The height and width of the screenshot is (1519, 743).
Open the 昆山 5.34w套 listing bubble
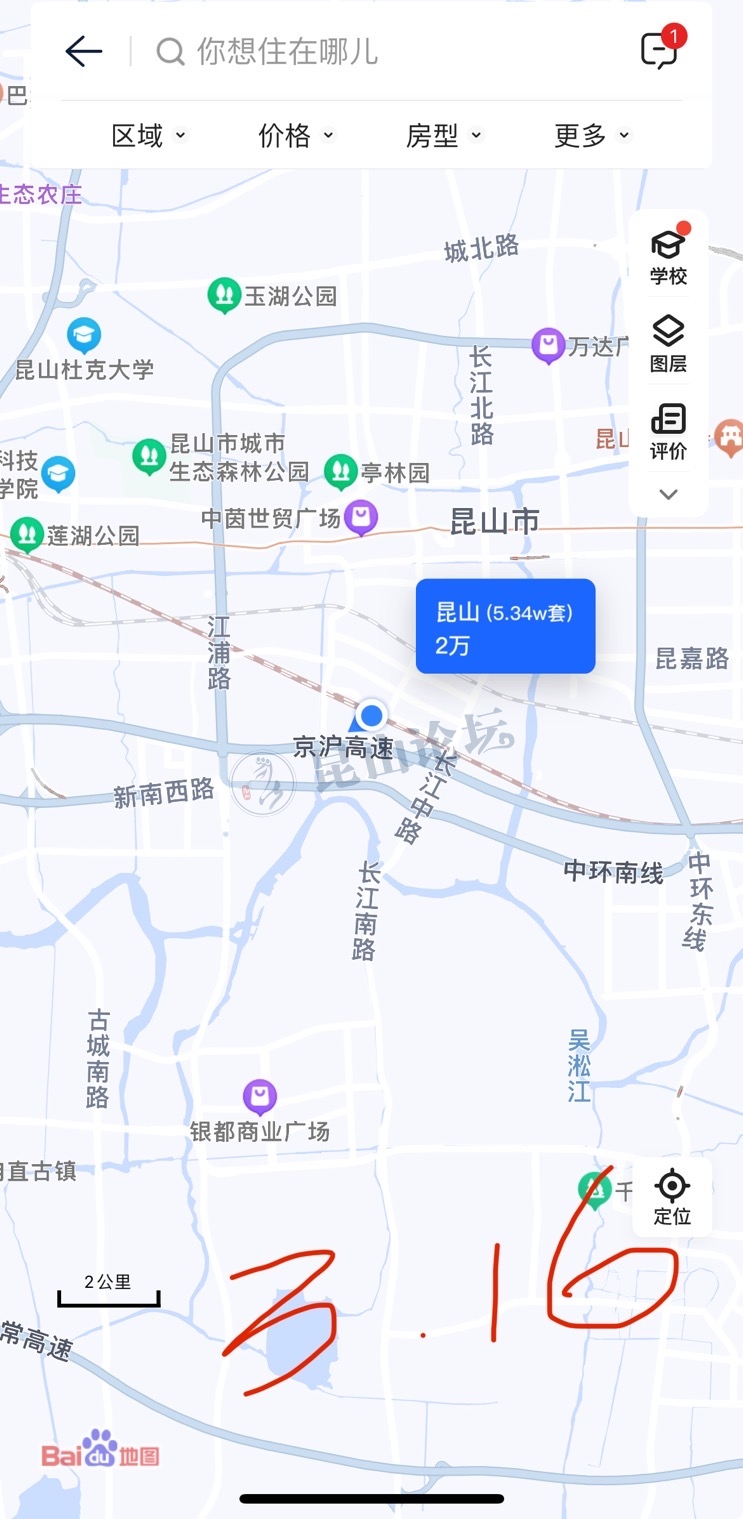505,627
